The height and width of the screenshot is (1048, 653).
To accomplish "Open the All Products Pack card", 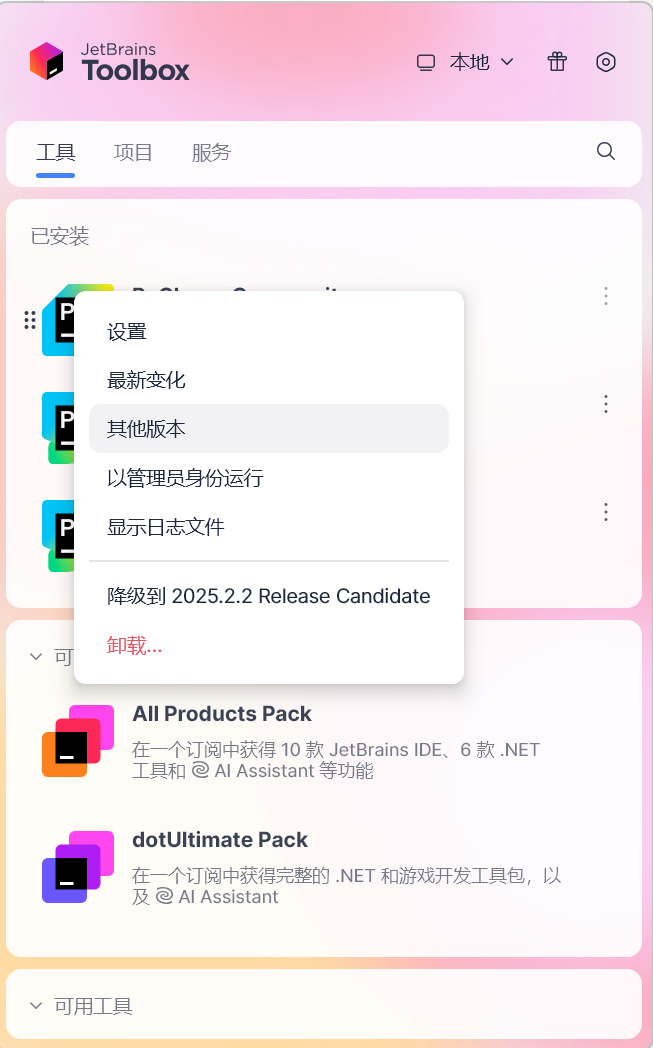I will [324, 741].
